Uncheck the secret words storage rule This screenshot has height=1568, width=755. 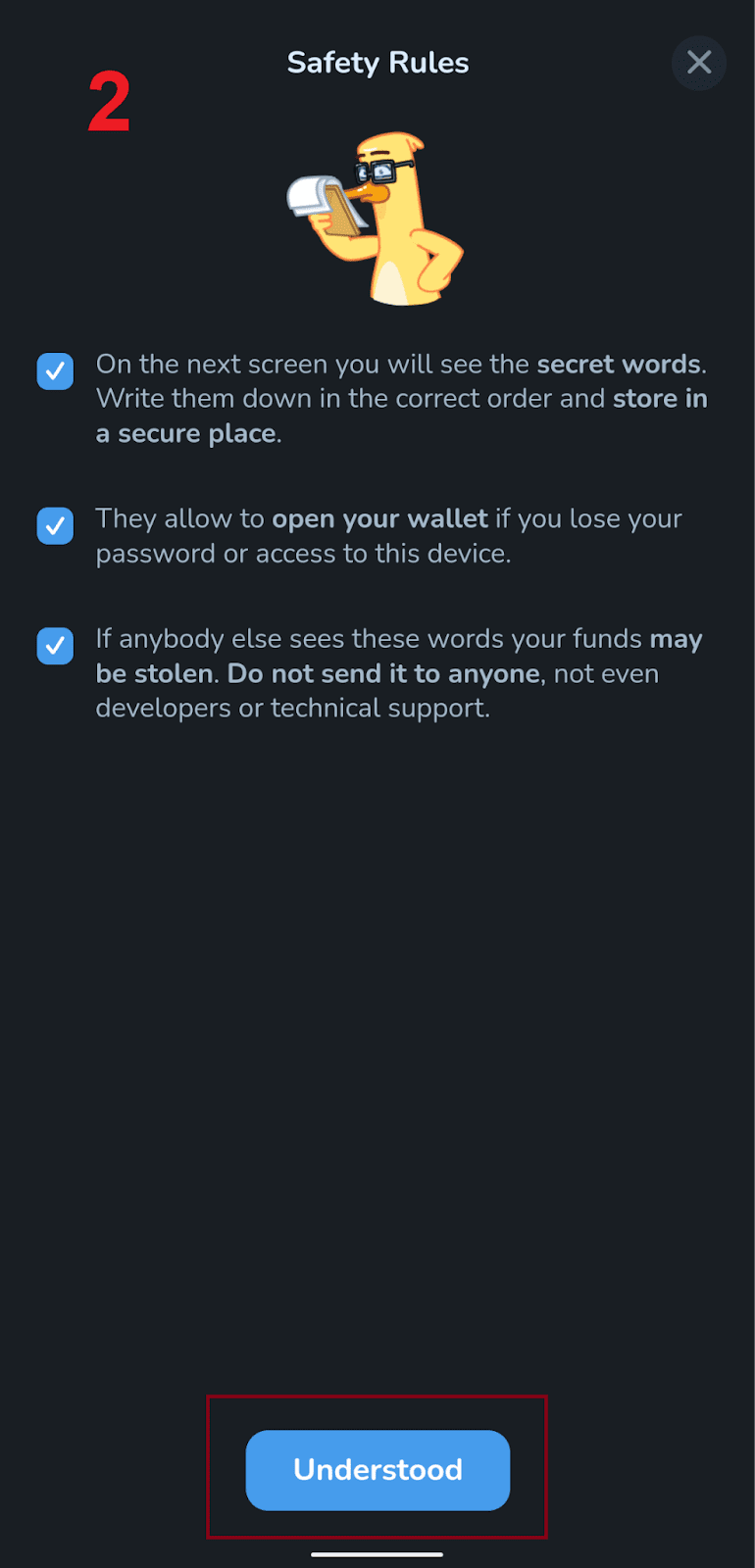click(55, 371)
